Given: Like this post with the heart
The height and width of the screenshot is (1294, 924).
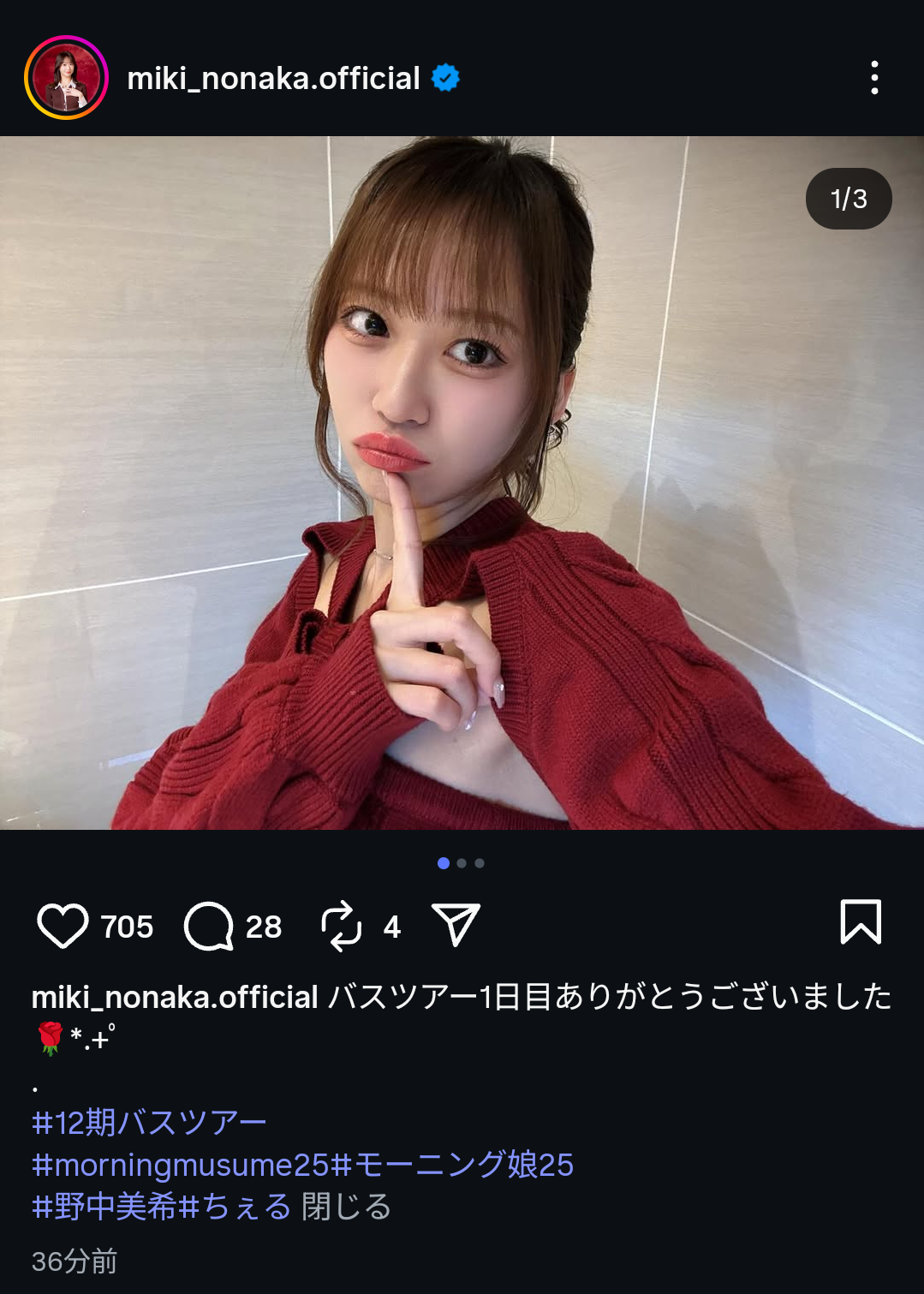Looking at the screenshot, I should point(63,926).
